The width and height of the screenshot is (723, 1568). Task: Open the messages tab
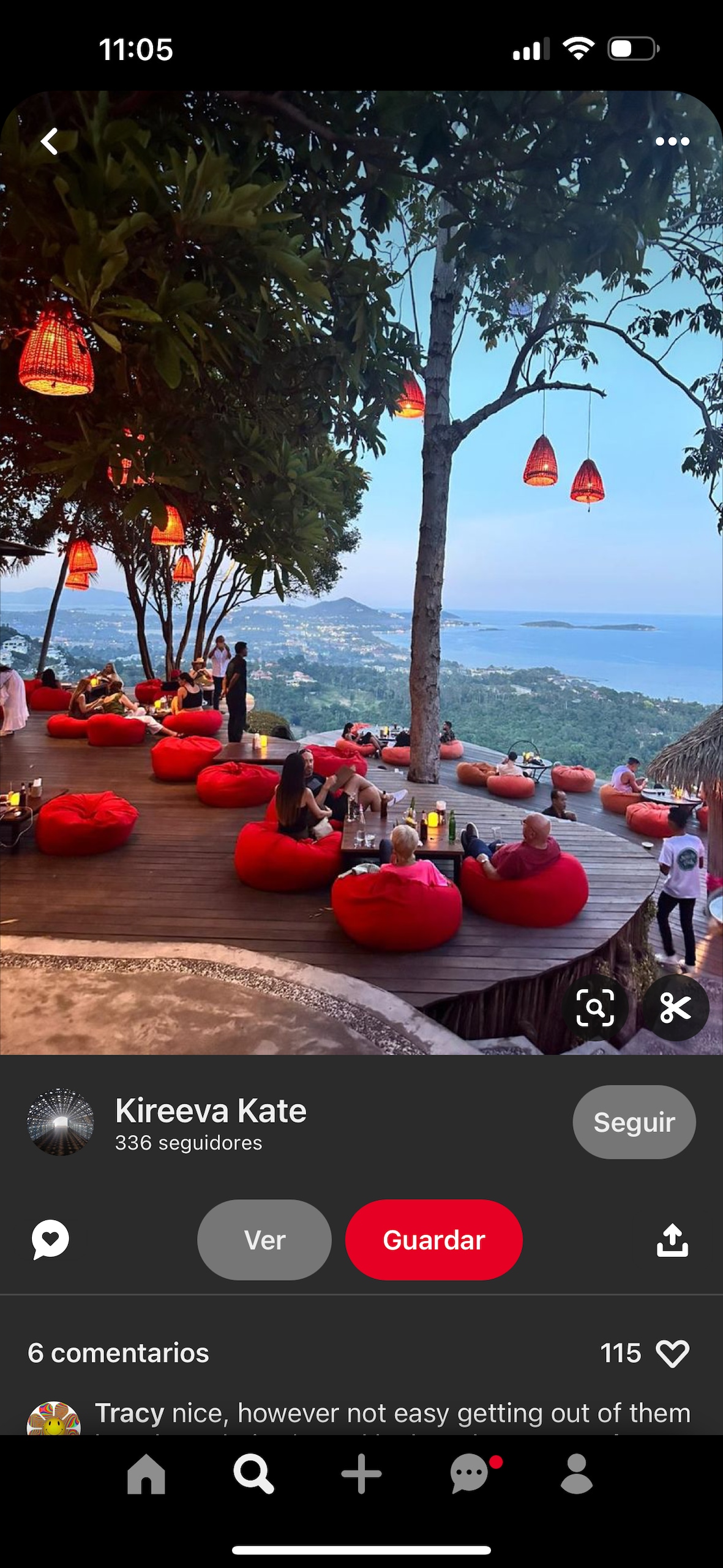coord(470,1474)
